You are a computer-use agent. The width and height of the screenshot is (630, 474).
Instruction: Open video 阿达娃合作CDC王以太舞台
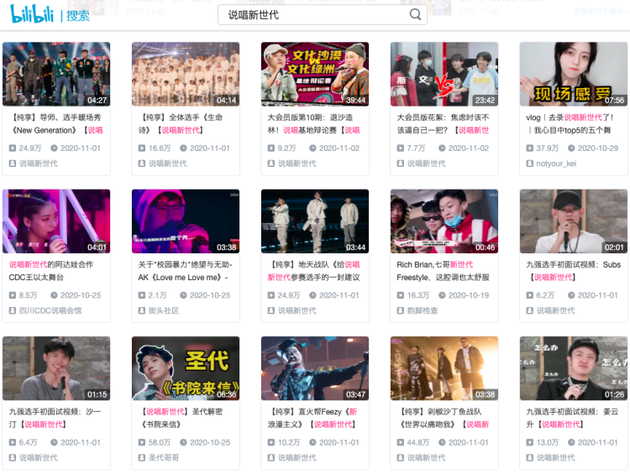click(57, 222)
